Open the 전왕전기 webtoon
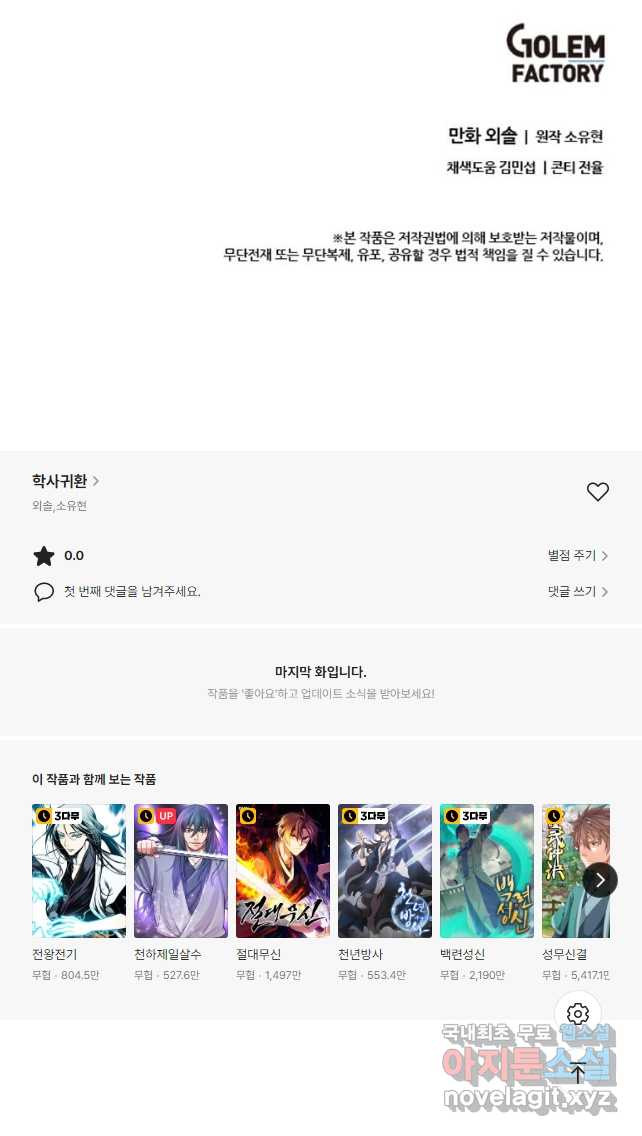Image resolution: width=642 pixels, height=1136 pixels. pos(79,870)
